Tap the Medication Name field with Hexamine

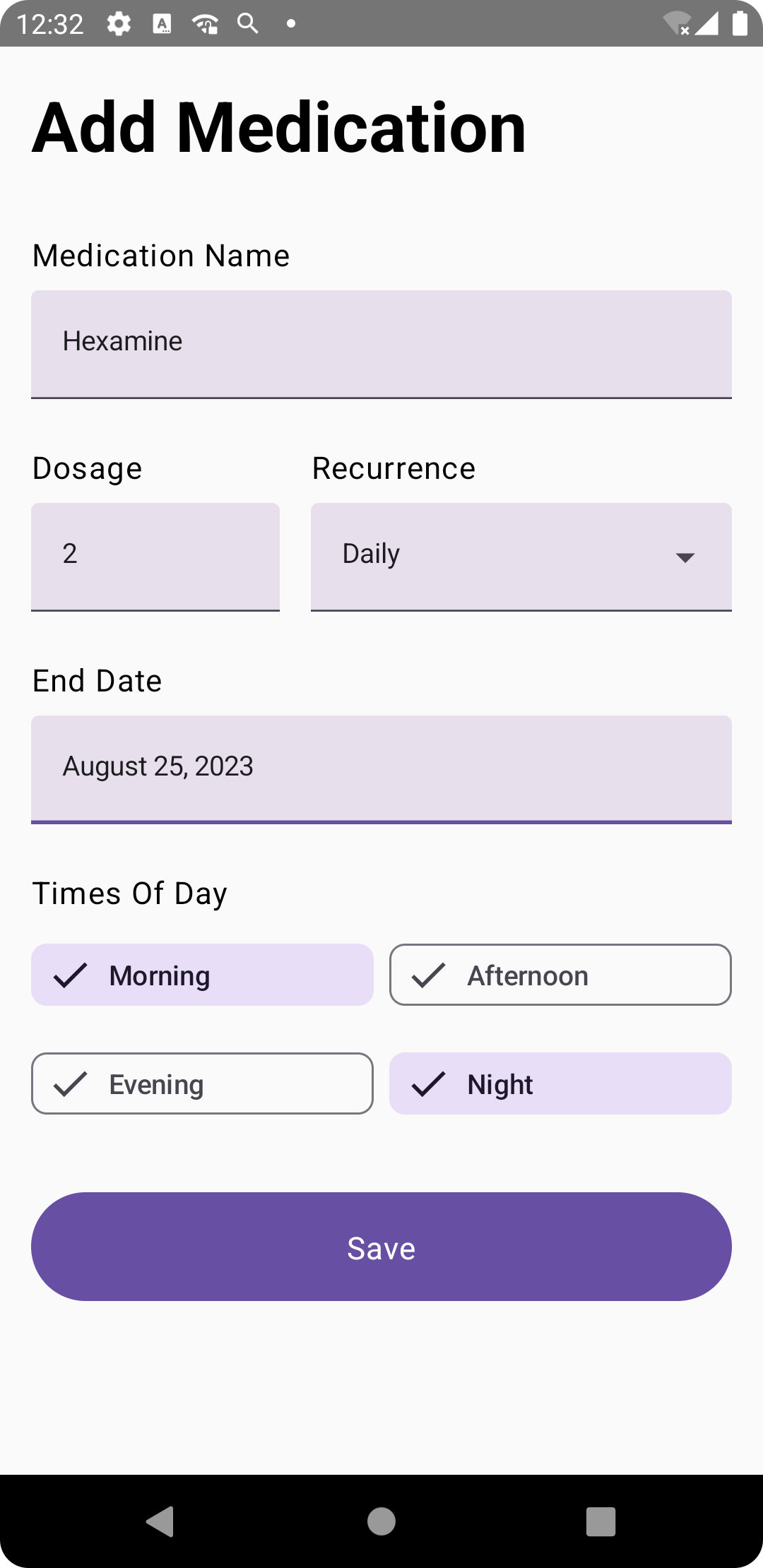pyautogui.click(x=381, y=344)
